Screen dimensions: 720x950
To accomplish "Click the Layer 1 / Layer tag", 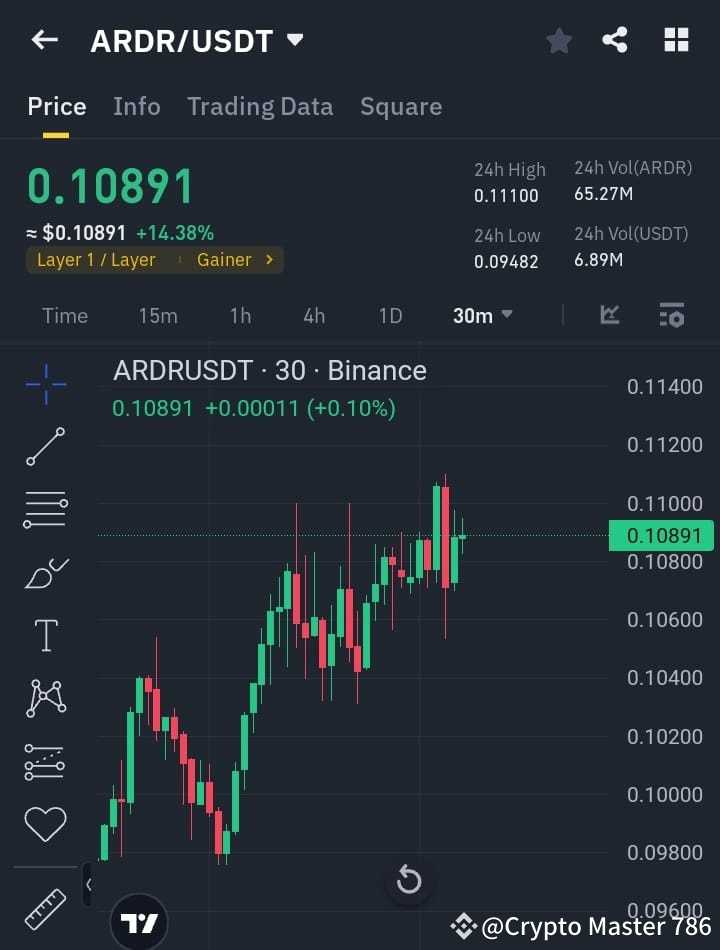I will coord(95,259).
